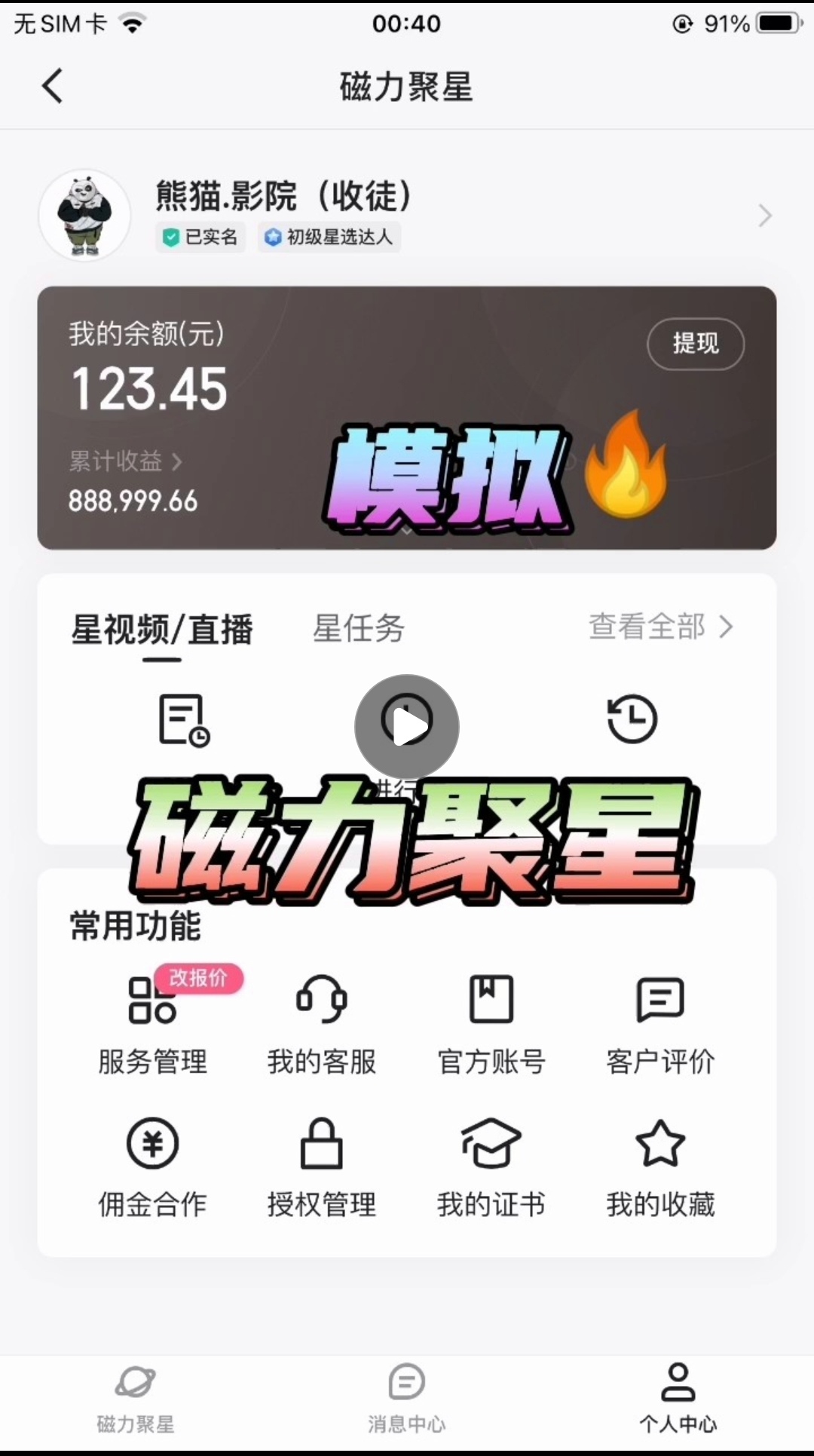Open 服务管理 service management

152,1023
